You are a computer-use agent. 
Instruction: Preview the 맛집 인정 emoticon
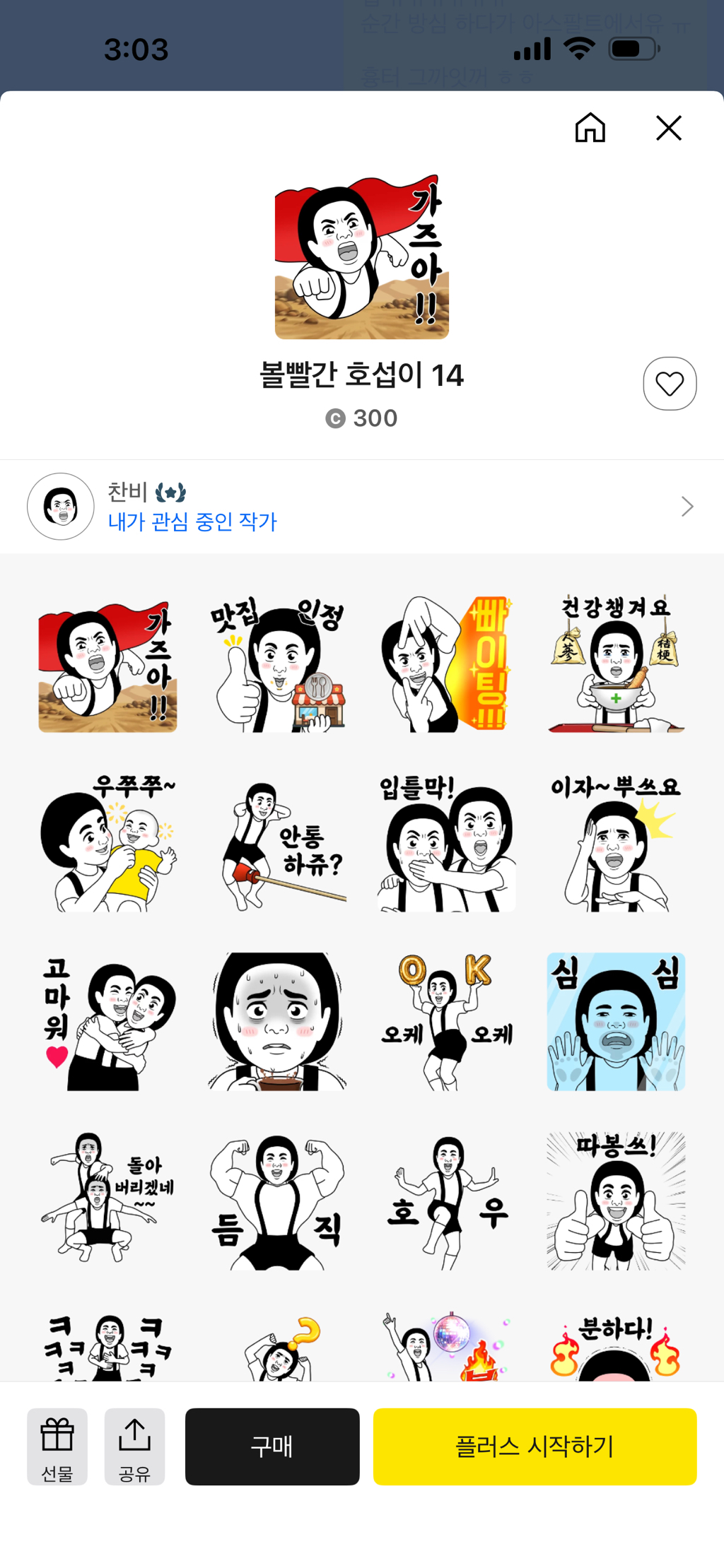277,664
